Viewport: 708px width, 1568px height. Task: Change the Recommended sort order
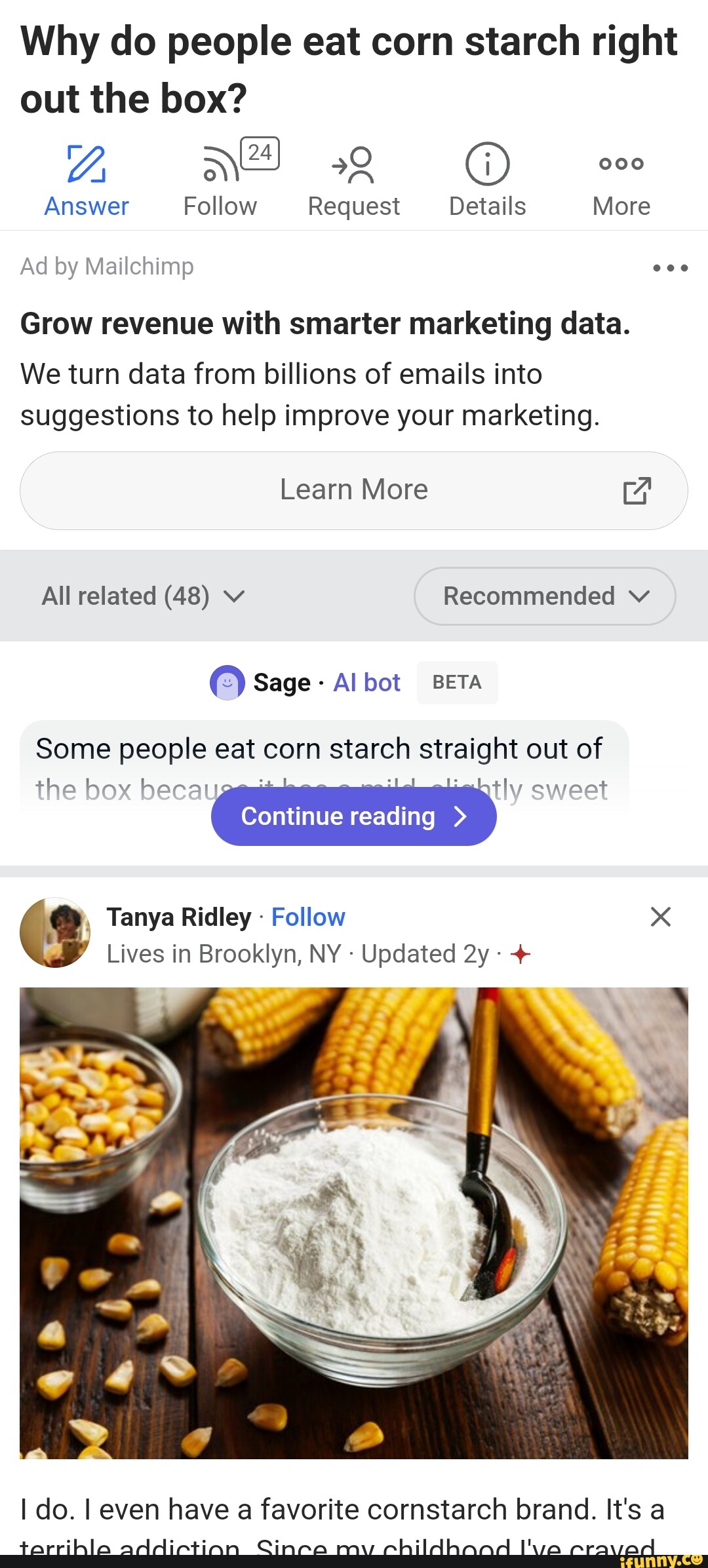click(545, 596)
